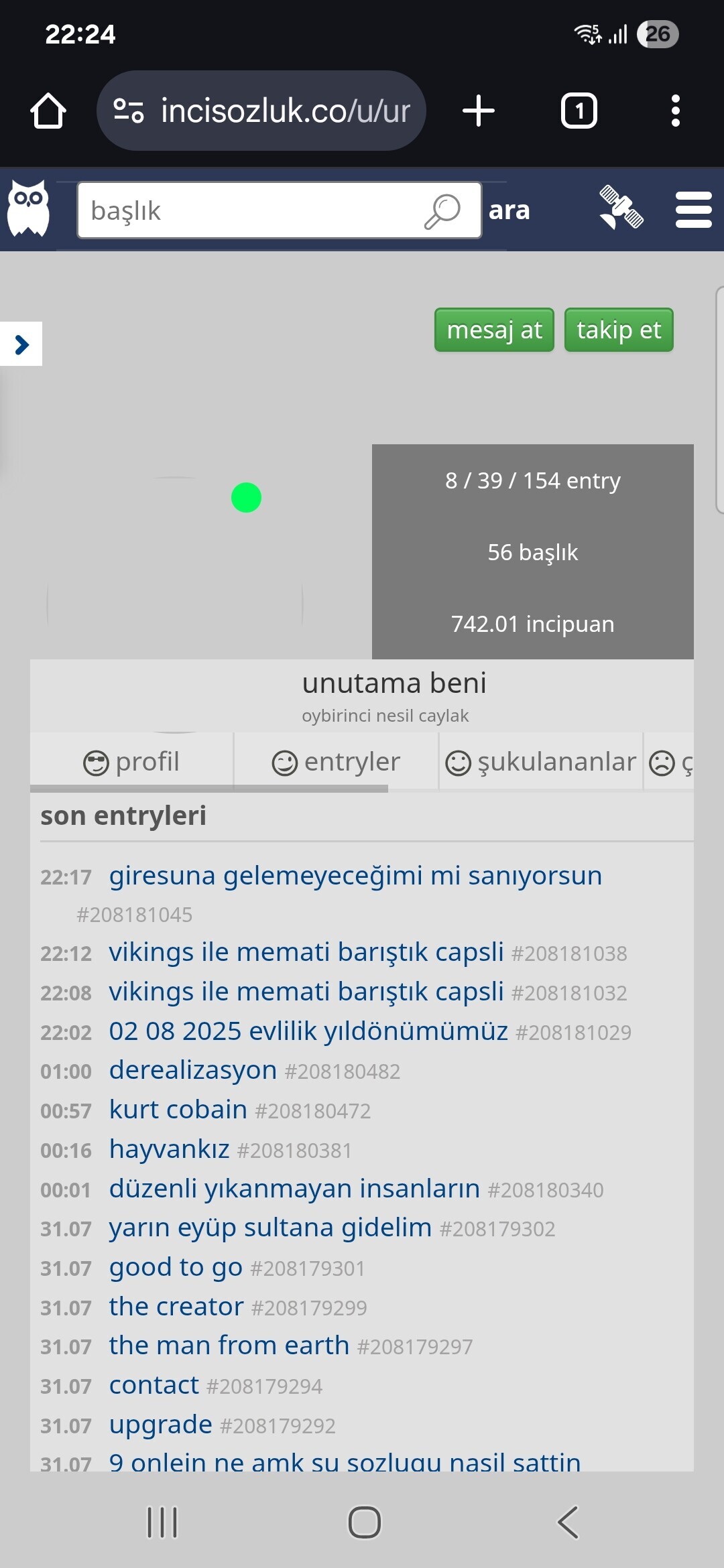Image resolution: width=724 pixels, height=1568 pixels.
Task: Open the satellite icon in header
Action: (x=621, y=208)
